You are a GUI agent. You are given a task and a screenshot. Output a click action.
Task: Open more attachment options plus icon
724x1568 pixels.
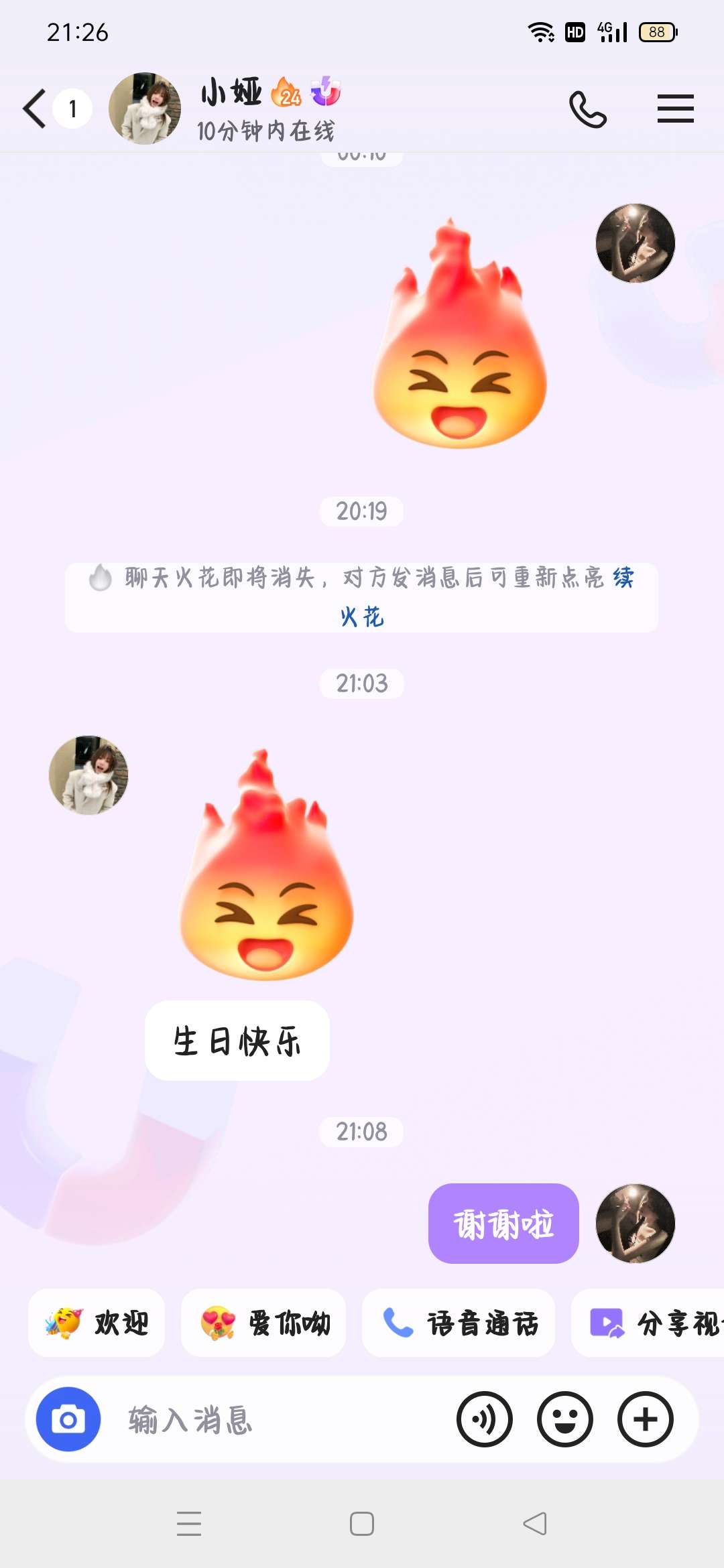pyautogui.click(x=646, y=1419)
